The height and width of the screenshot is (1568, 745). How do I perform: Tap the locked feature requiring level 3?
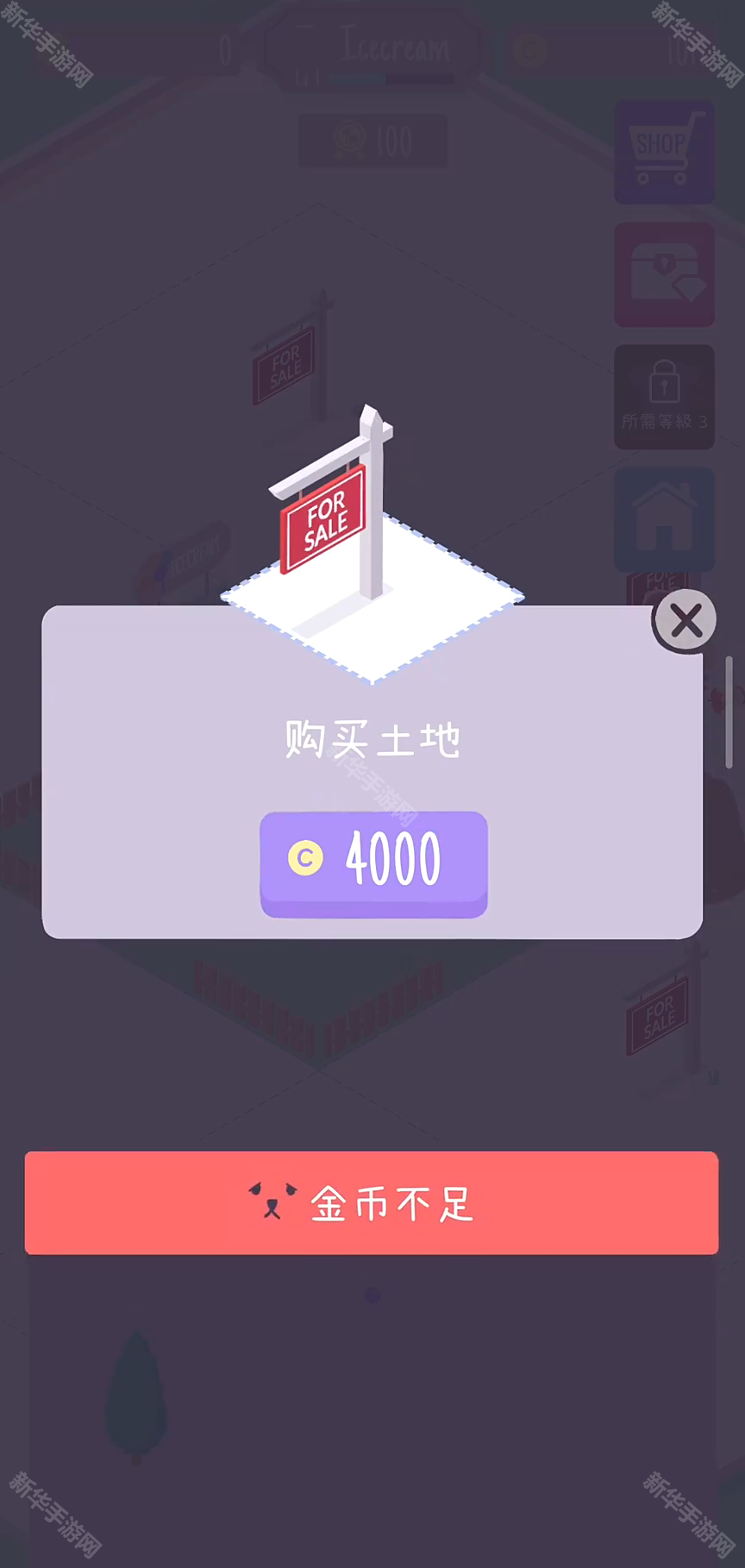664,397
